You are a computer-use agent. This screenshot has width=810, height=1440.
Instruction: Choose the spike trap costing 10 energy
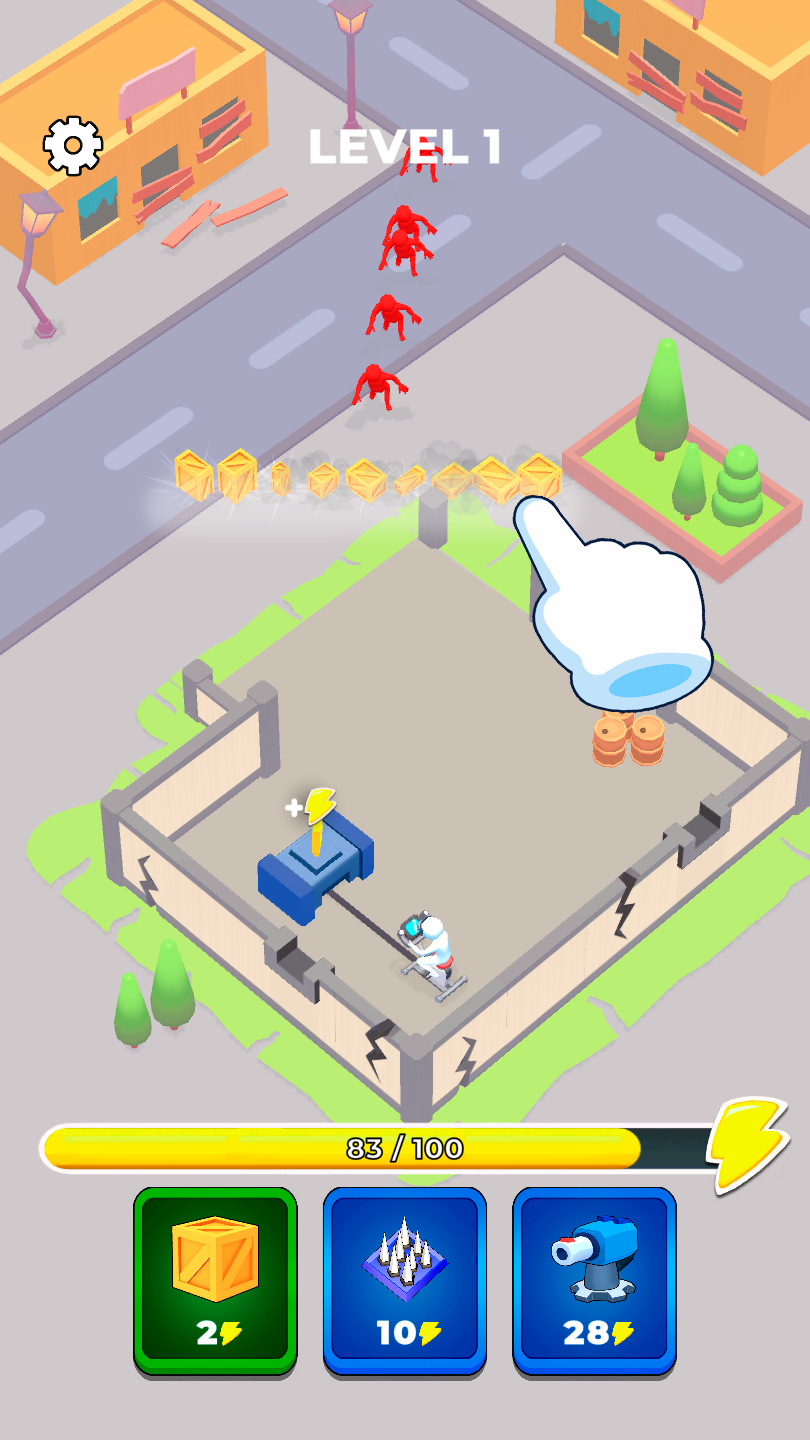[405, 1279]
